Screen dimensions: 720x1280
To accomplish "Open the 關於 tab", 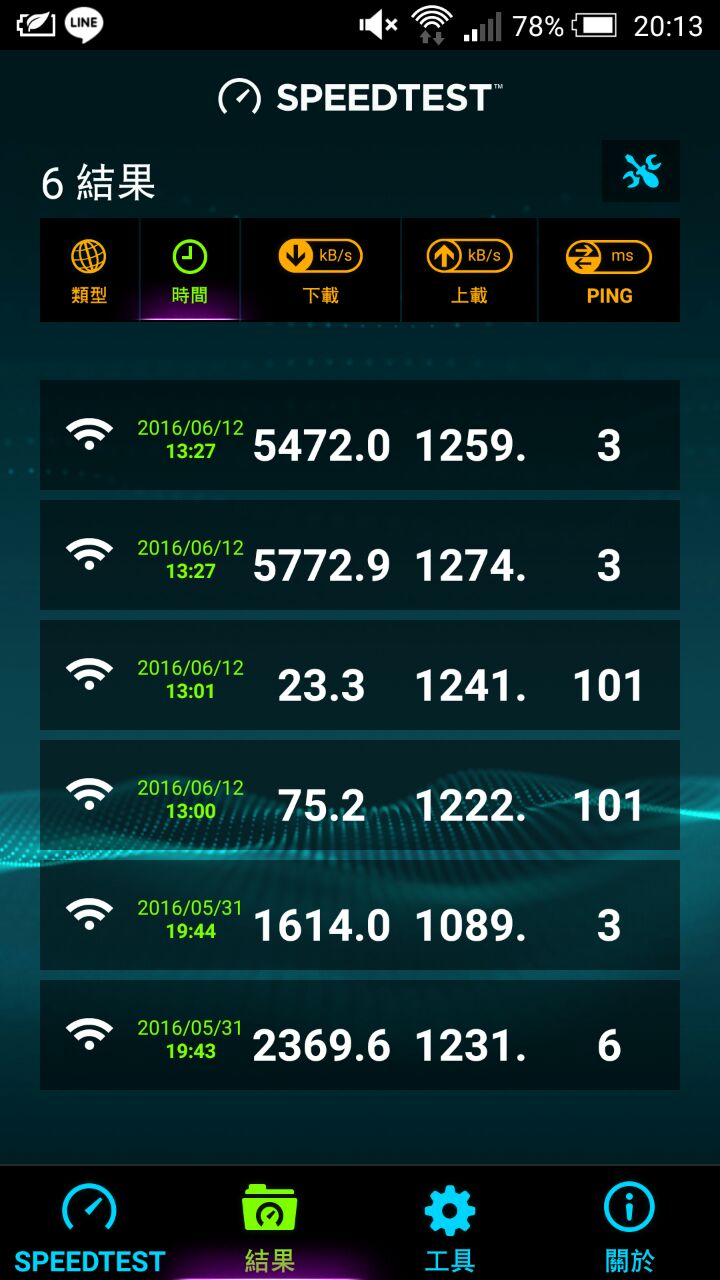I will (x=629, y=1227).
